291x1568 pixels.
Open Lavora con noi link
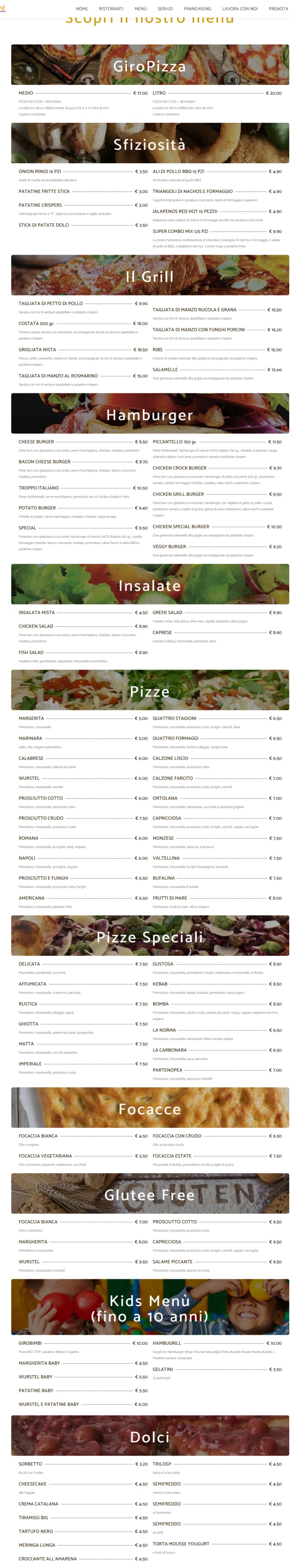tap(239, 9)
